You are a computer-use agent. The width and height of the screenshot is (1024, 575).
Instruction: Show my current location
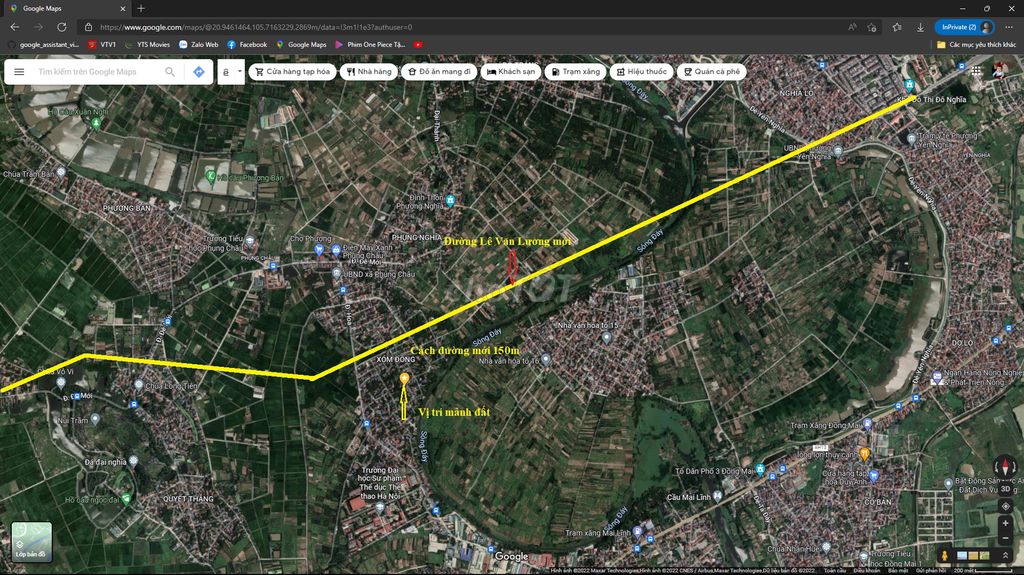pyautogui.click(x=1005, y=506)
